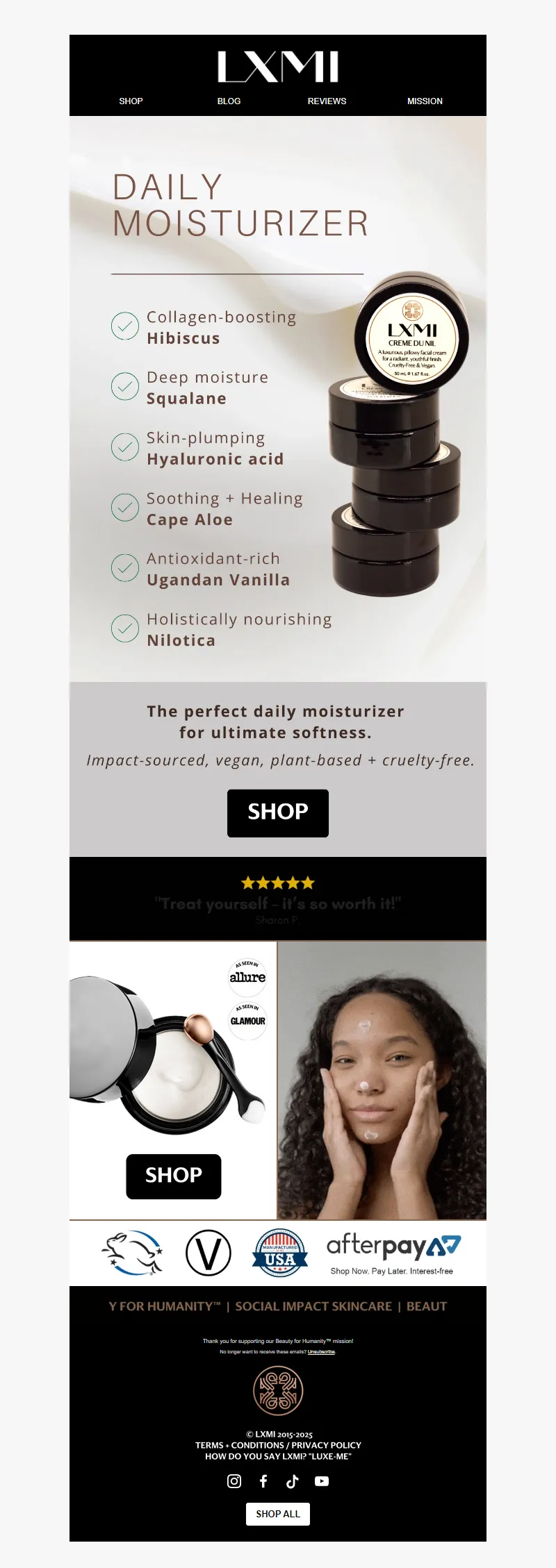The height and width of the screenshot is (1568, 556).
Task: Open LXMI YouTube channel
Action: point(321,1481)
